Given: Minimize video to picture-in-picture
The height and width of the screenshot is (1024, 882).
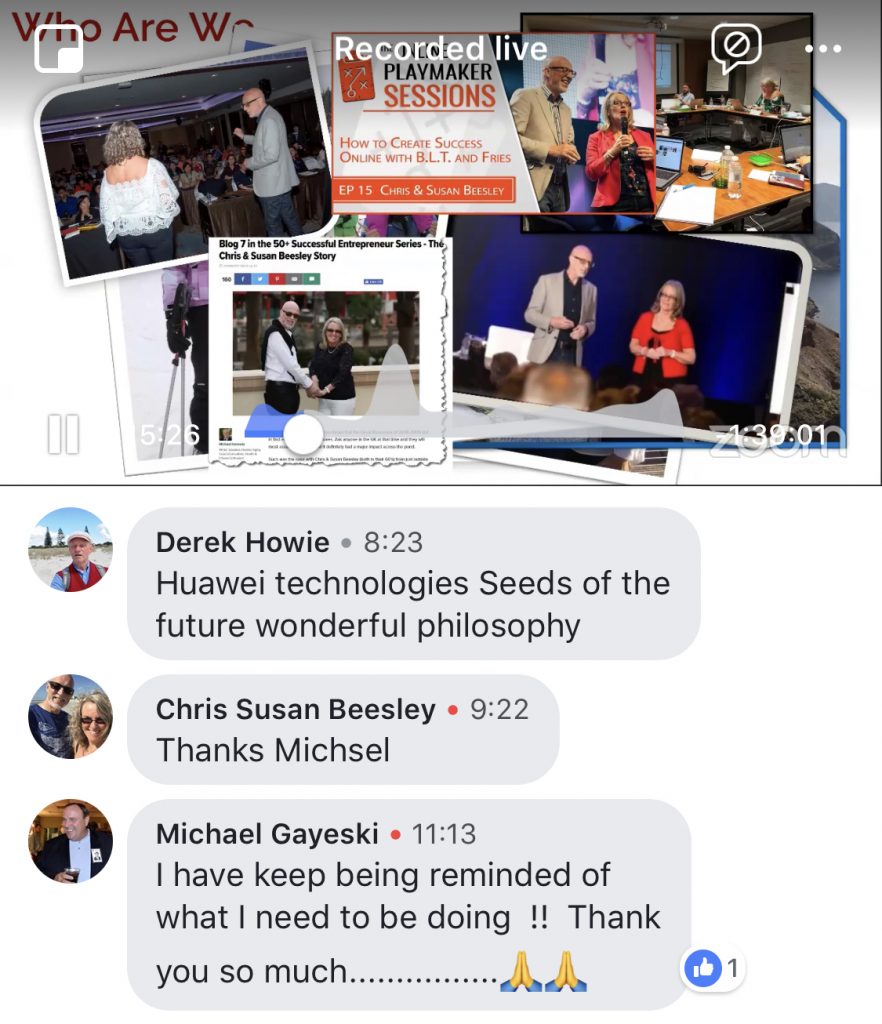Looking at the screenshot, I should click(58, 49).
